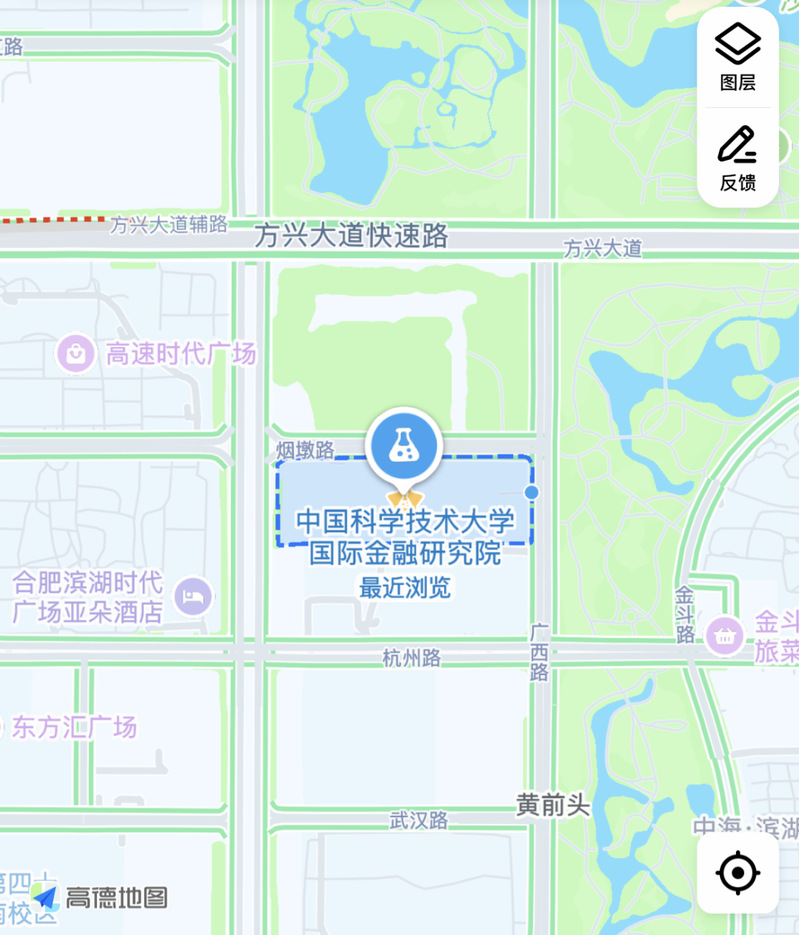Open the 图层 map layers panel
Image resolution: width=799 pixels, height=935 pixels.
(738, 57)
